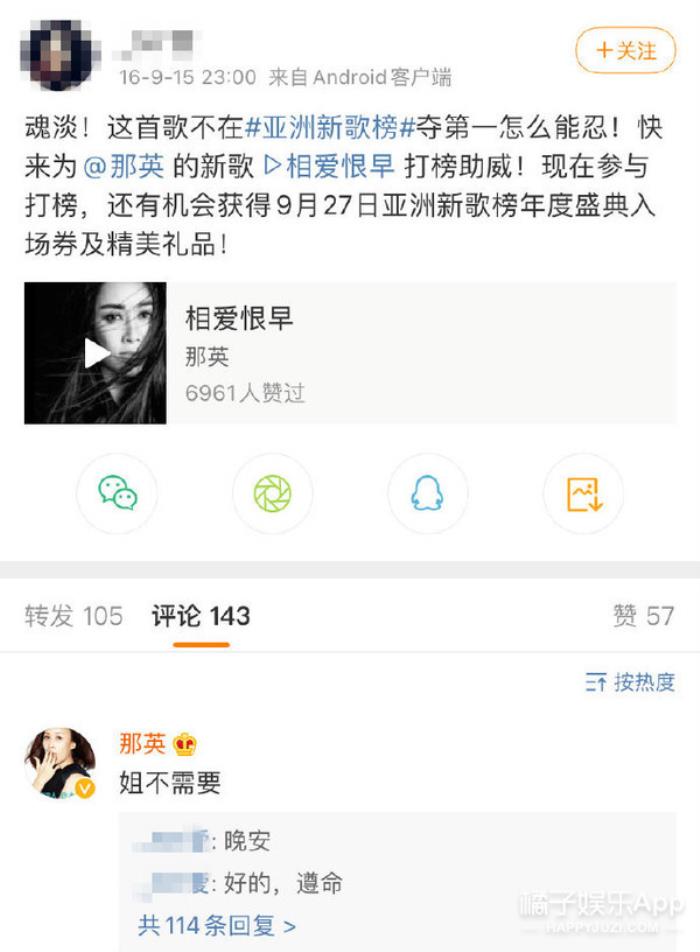Share the post to WeChat
Image resolution: width=700 pixels, height=952 pixels.
117,493
